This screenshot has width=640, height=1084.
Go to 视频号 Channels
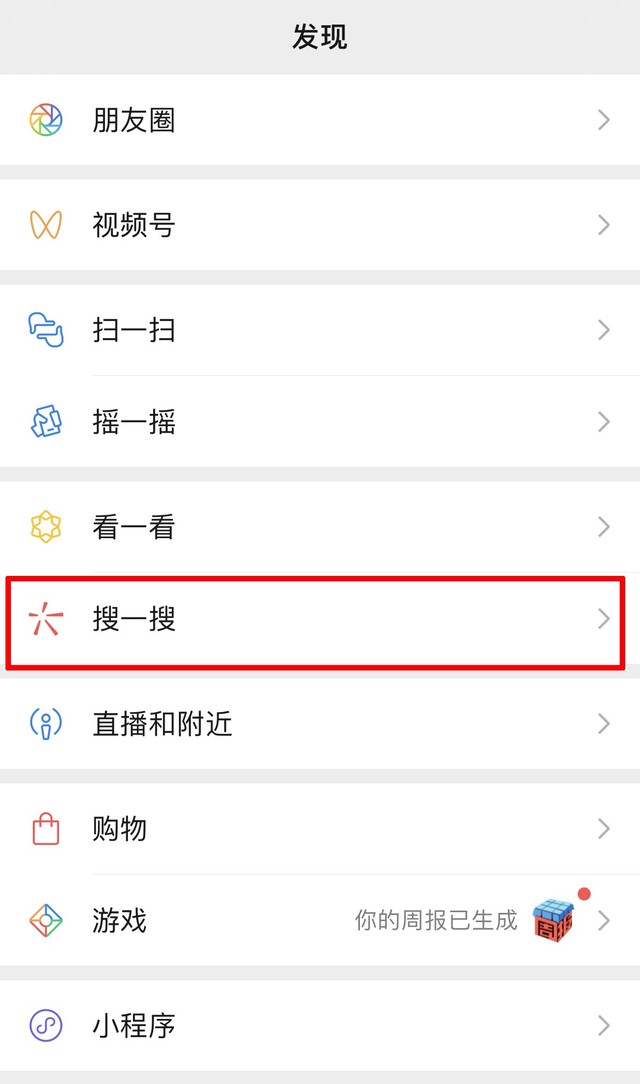coord(320,225)
